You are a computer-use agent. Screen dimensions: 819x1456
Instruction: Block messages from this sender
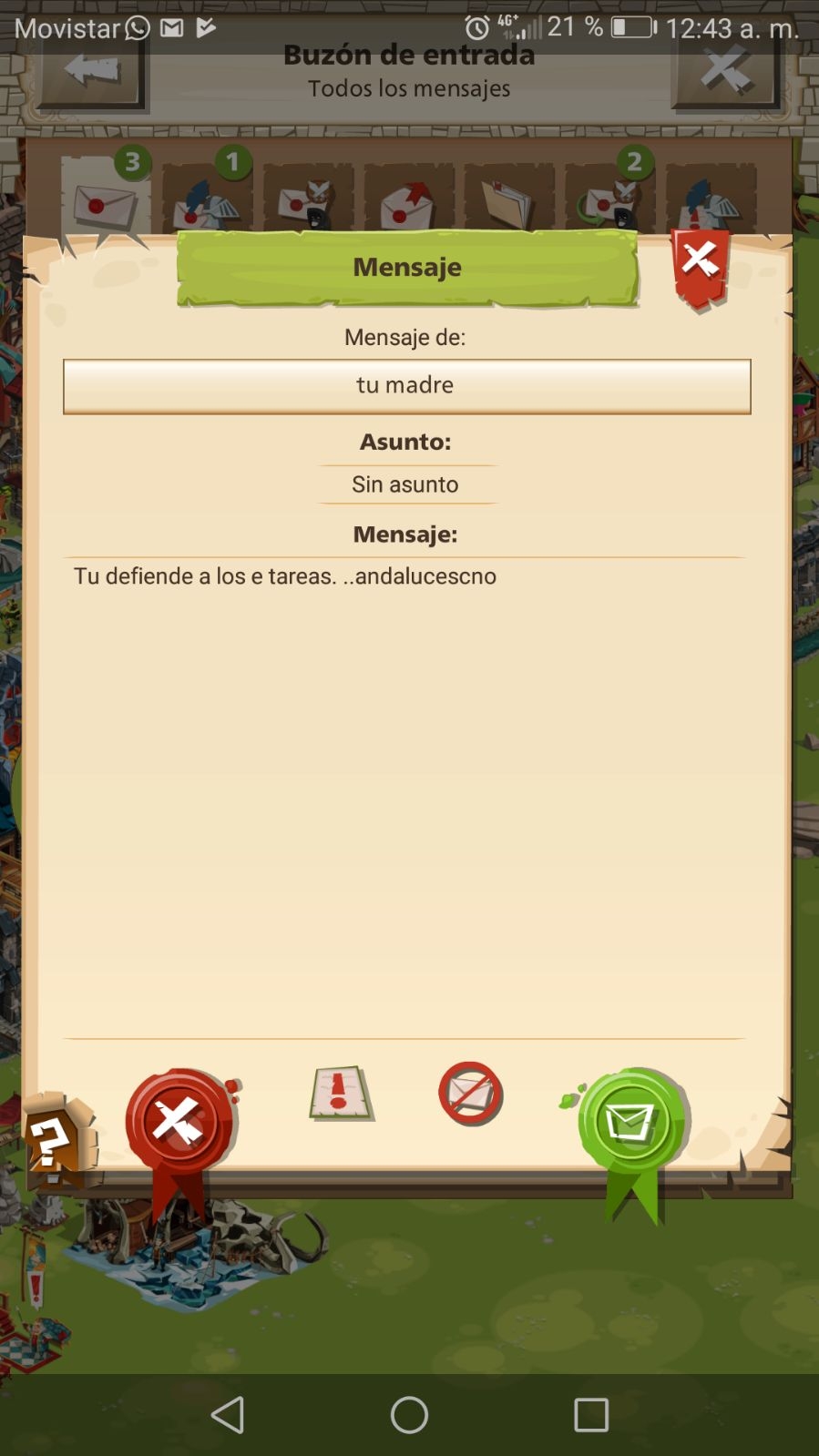click(470, 1093)
